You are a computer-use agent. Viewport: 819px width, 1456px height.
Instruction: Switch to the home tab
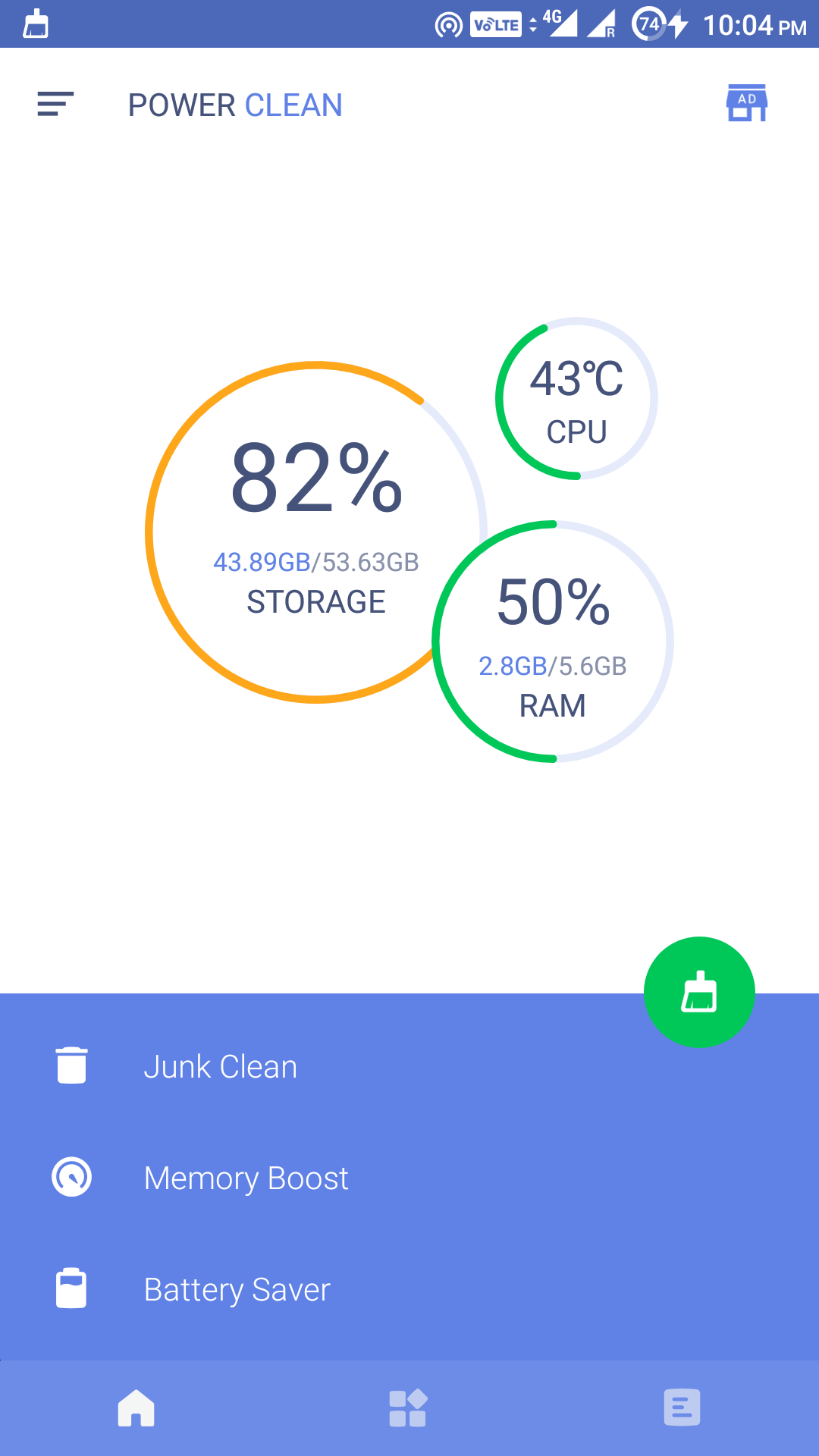click(136, 1408)
